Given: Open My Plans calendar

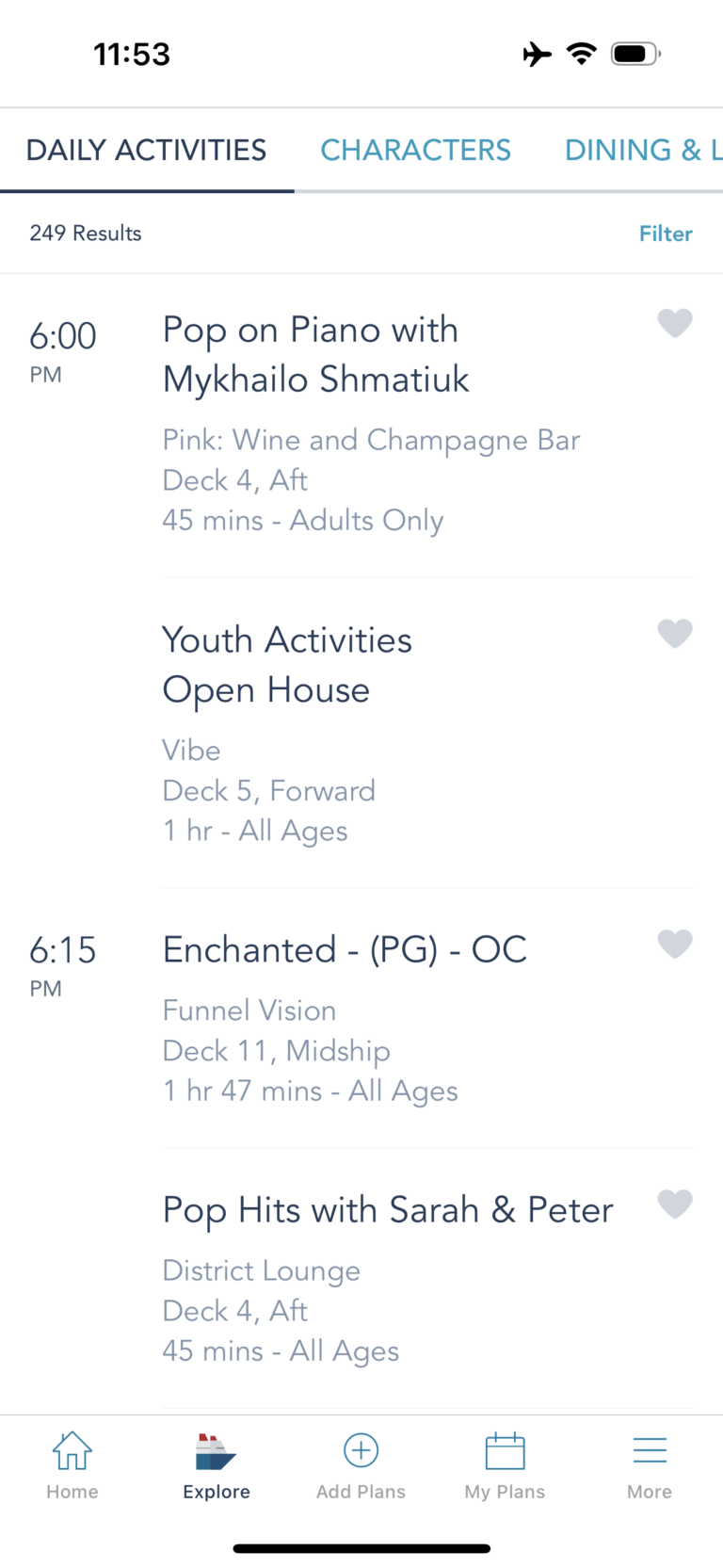Looking at the screenshot, I should coord(505,1464).
